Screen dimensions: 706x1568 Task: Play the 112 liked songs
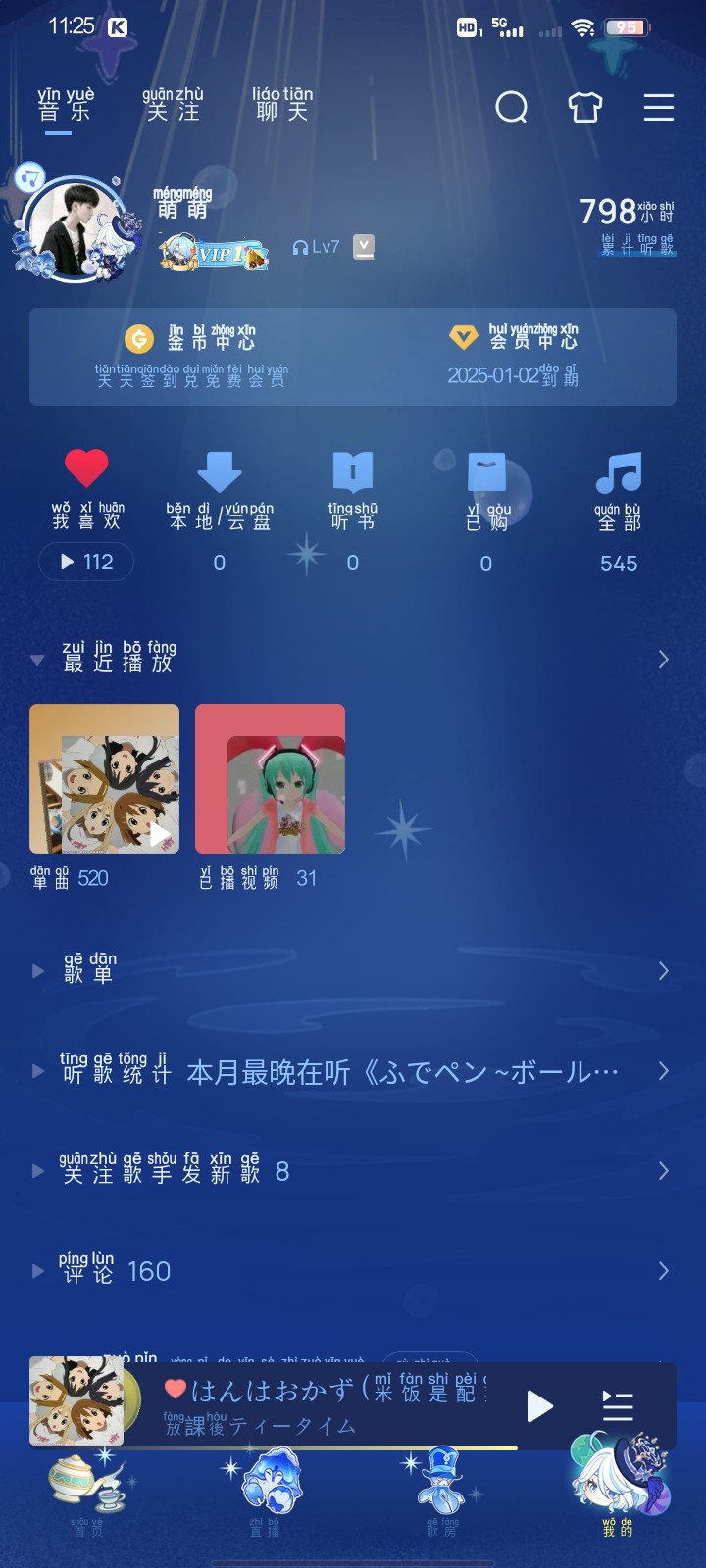pyautogui.click(x=86, y=563)
